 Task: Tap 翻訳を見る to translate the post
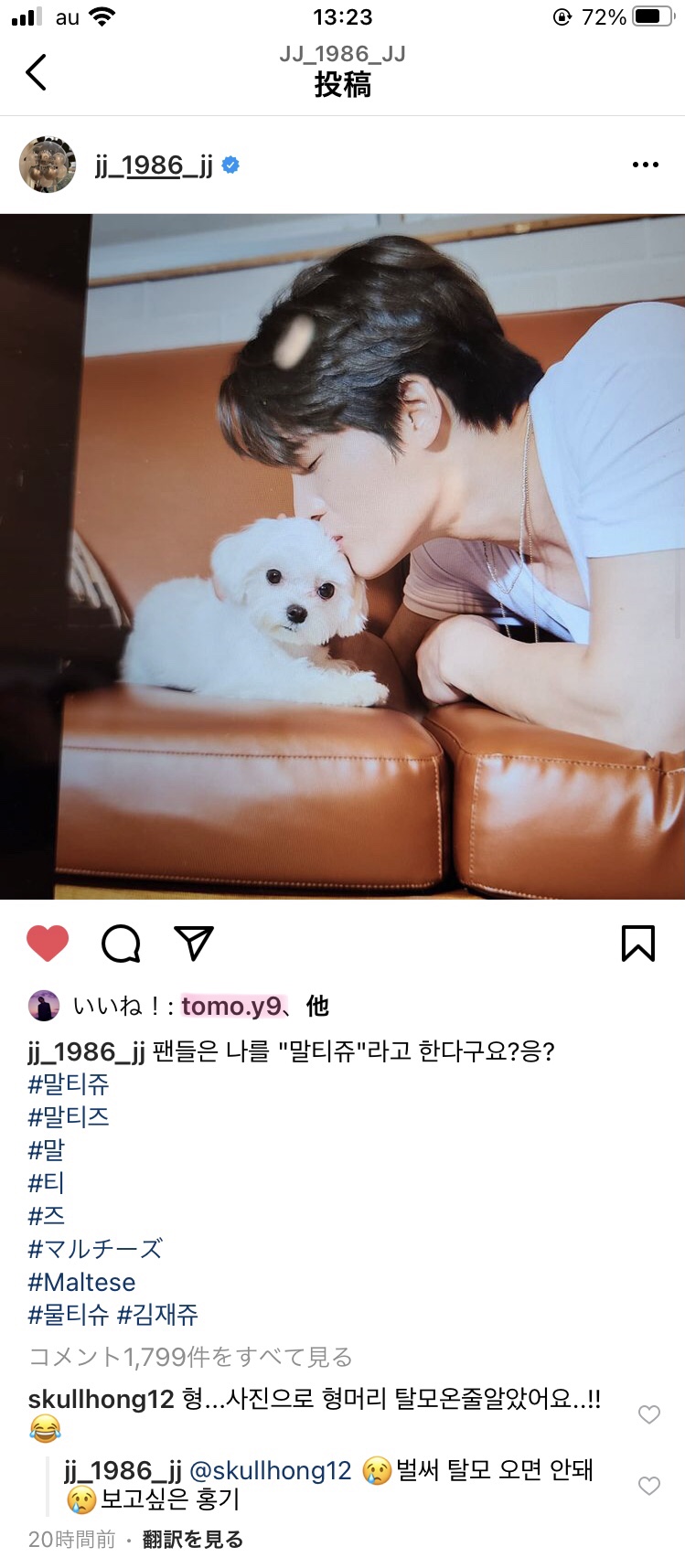coord(193,1540)
